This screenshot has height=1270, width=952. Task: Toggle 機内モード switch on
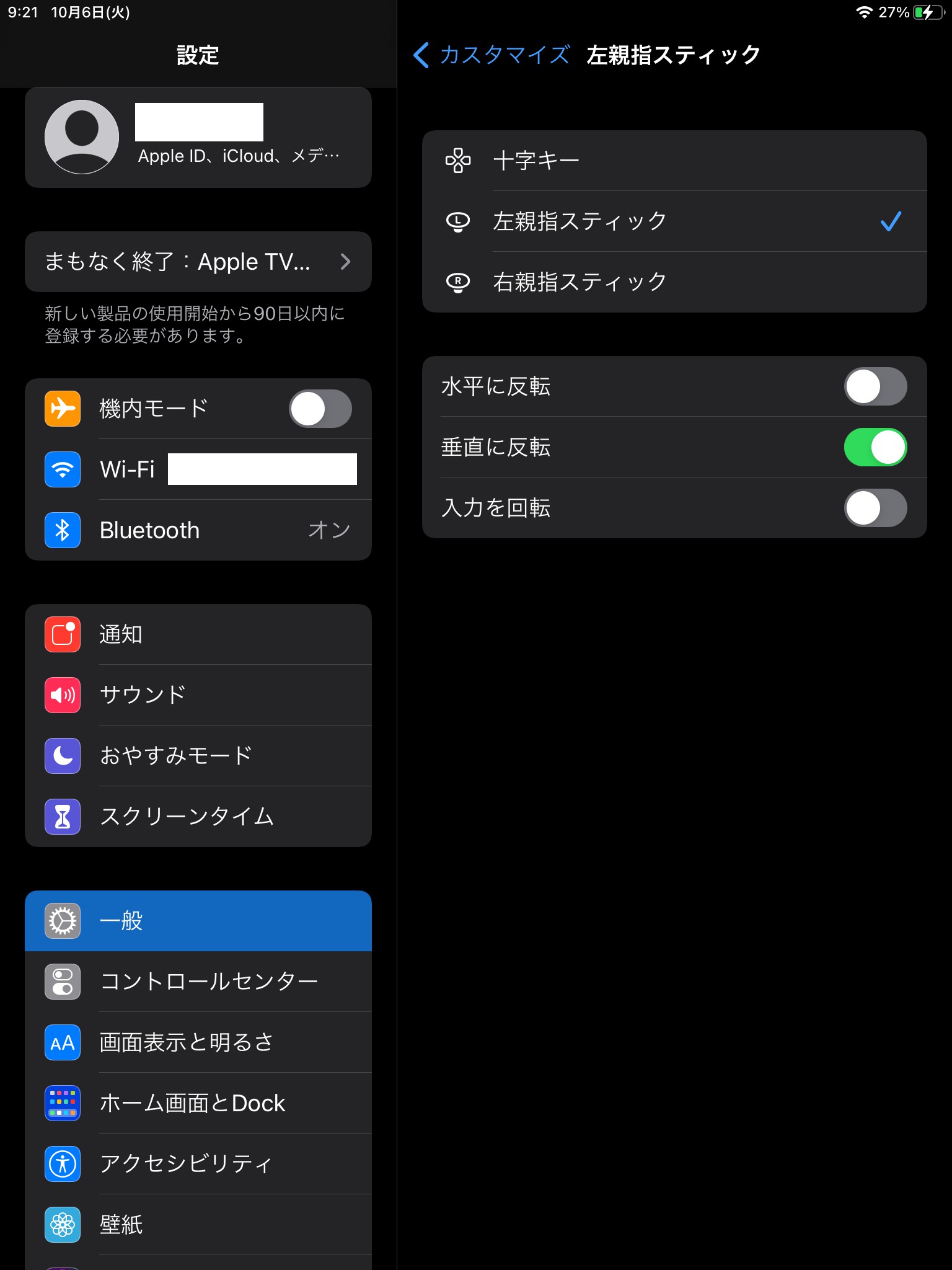[320, 409]
